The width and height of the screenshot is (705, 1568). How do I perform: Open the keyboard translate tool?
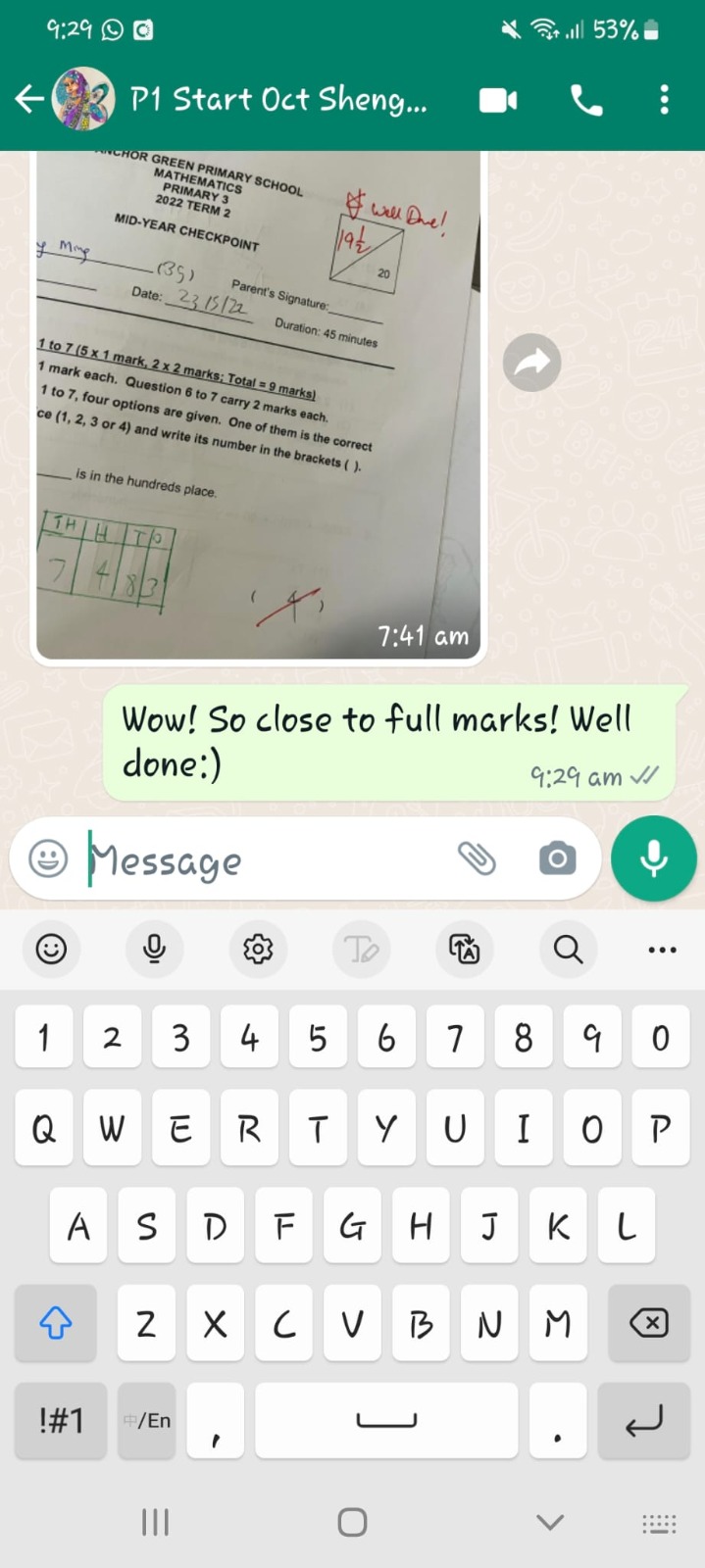[x=464, y=949]
